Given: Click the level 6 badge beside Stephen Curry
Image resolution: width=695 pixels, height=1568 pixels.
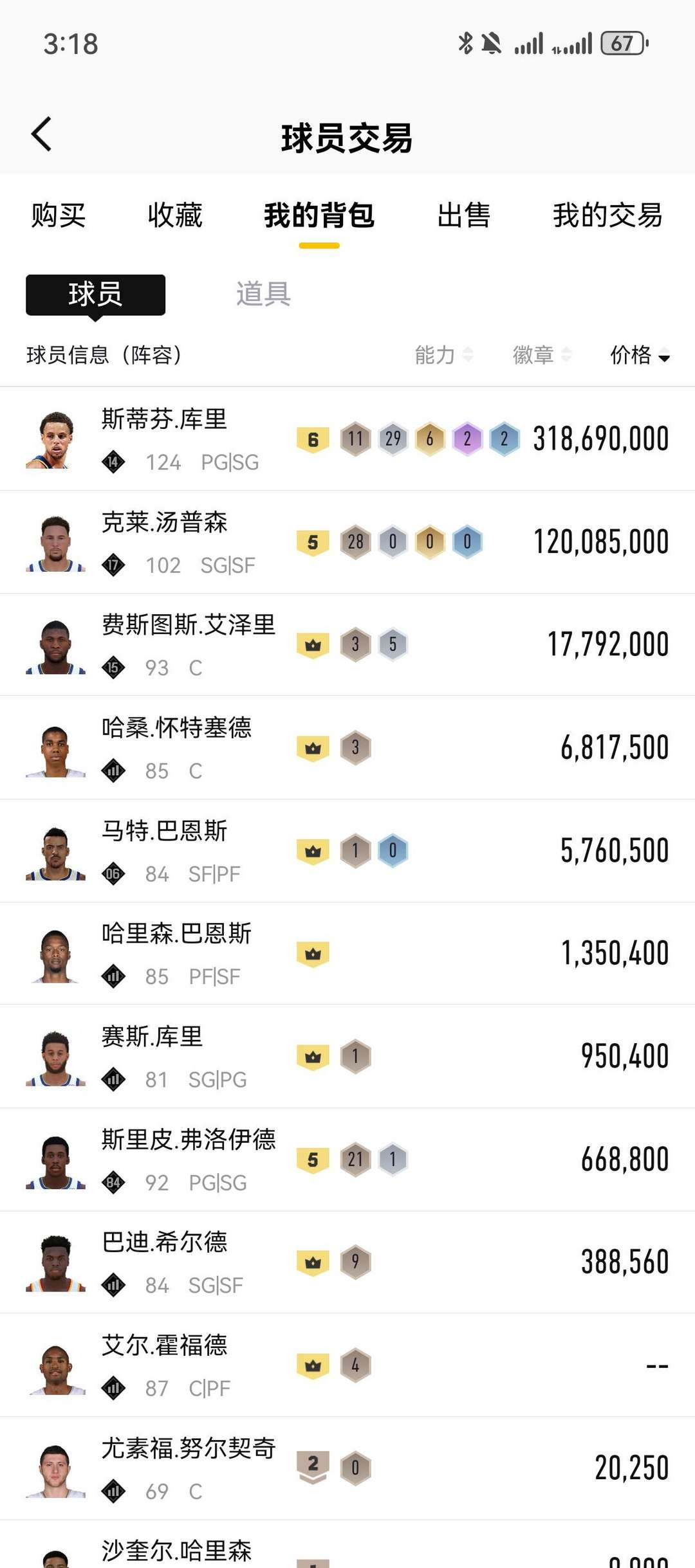Looking at the screenshot, I should click(x=313, y=437).
